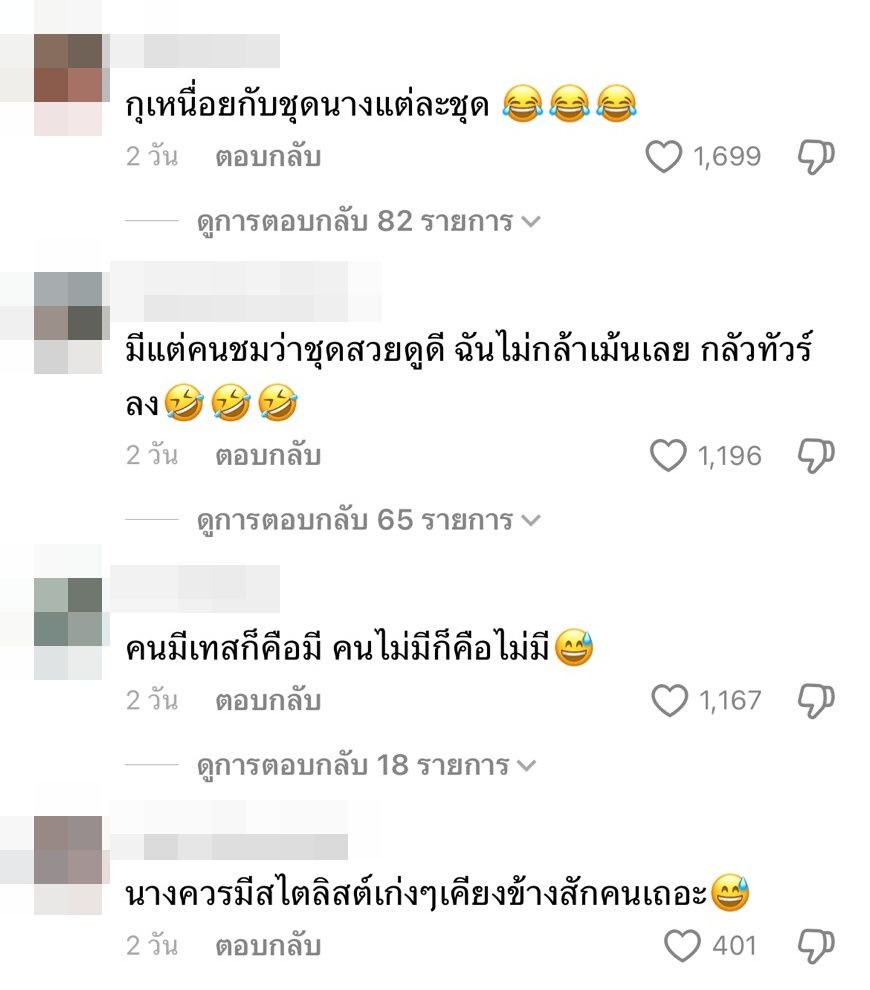Like the comment with 1,167 likes

click(x=668, y=701)
